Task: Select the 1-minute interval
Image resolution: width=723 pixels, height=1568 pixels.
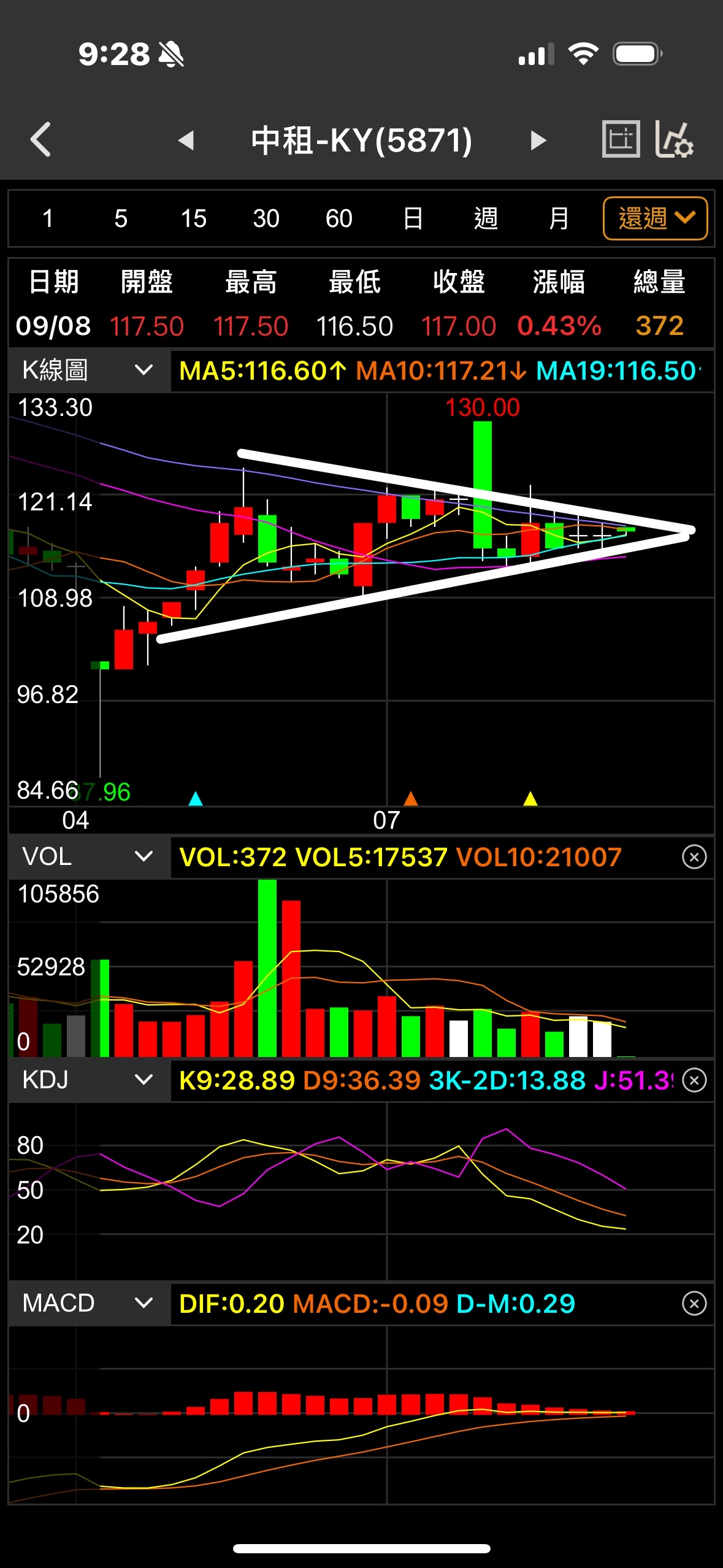Action: tap(48, 218)
